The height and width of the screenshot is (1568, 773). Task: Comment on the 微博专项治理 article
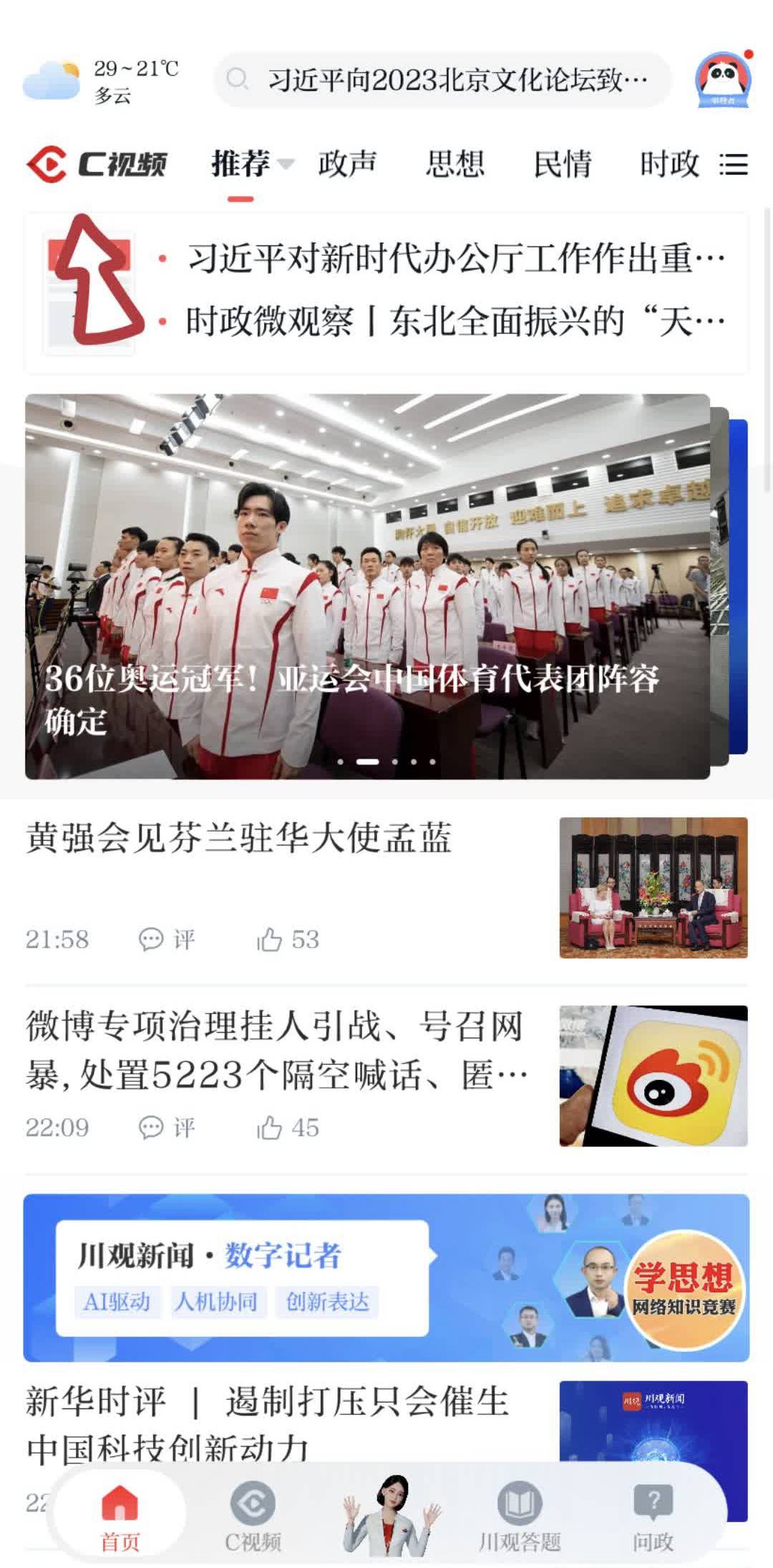click(x=167, y=1128)
